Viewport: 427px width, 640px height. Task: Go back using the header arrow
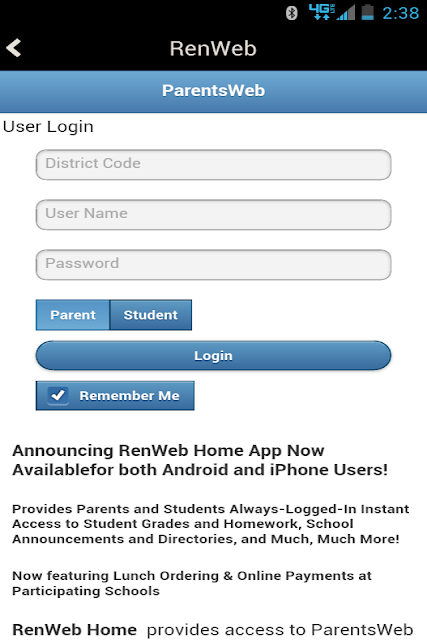[x=14, y=48]
